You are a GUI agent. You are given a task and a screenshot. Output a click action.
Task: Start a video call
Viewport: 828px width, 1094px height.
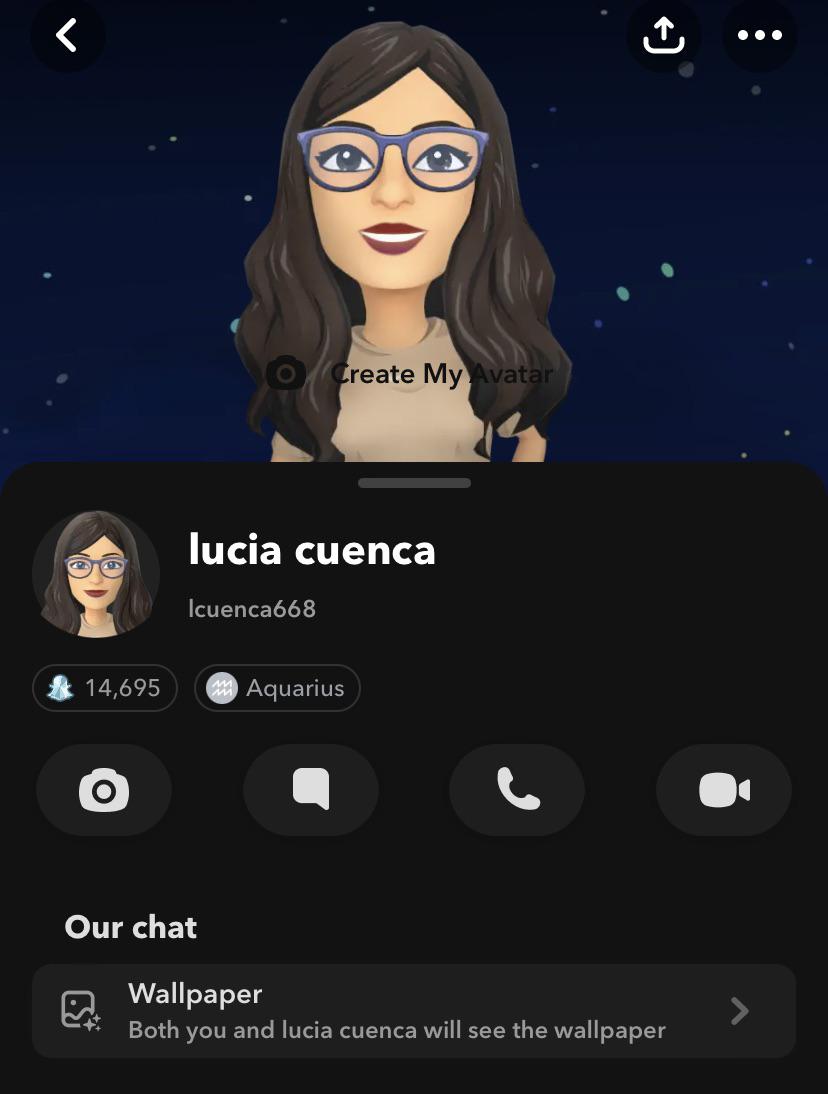click(x=723, y=789)
